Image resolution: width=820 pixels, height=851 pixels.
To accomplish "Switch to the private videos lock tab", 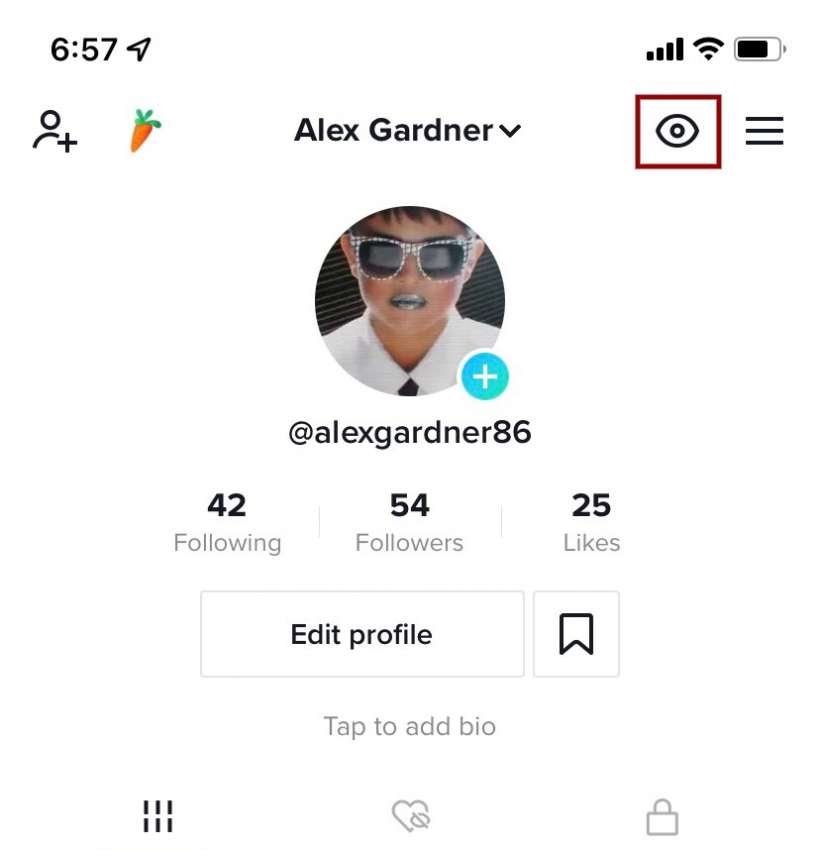I will point(662,817).
